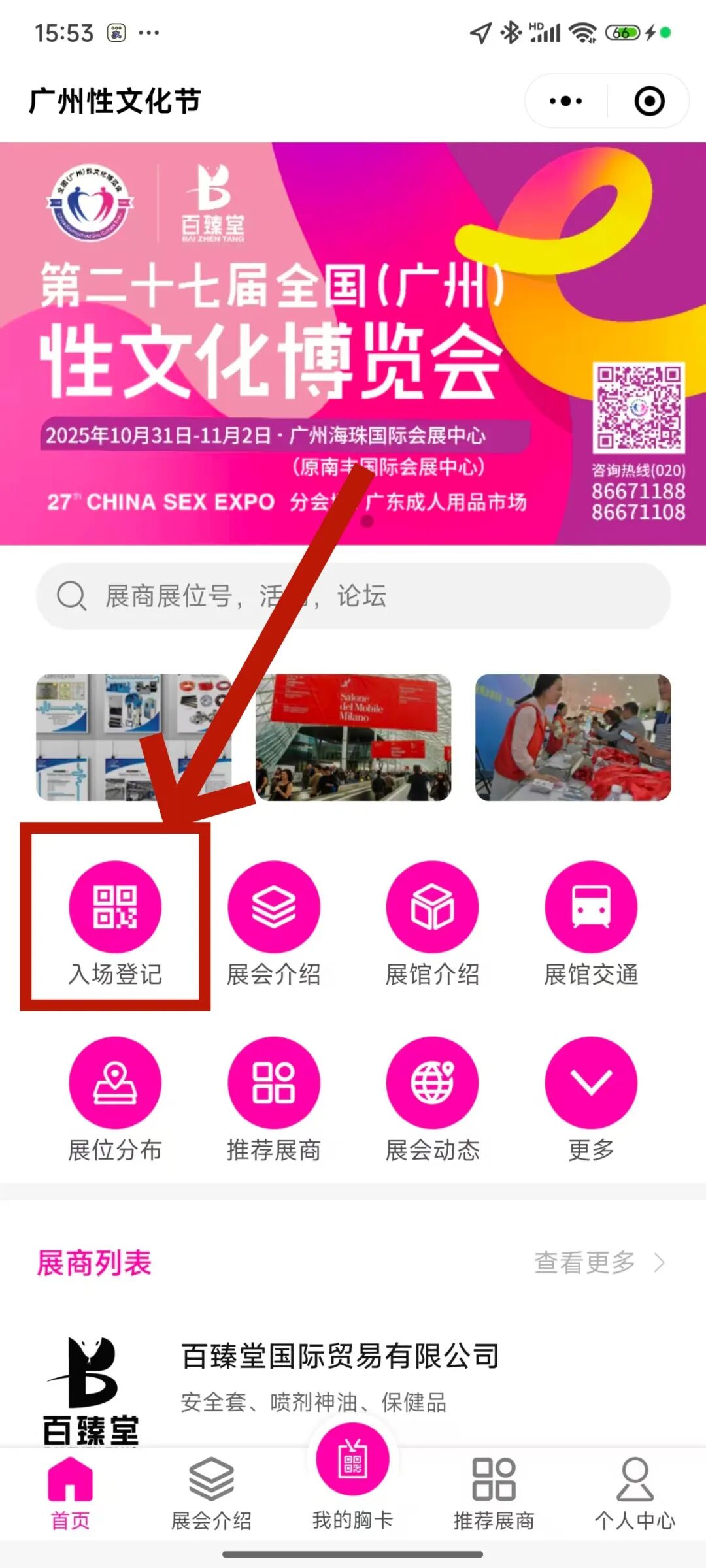
Task: Tap 查看更多 to see all exhibitors
Action: coord(598,1263)
